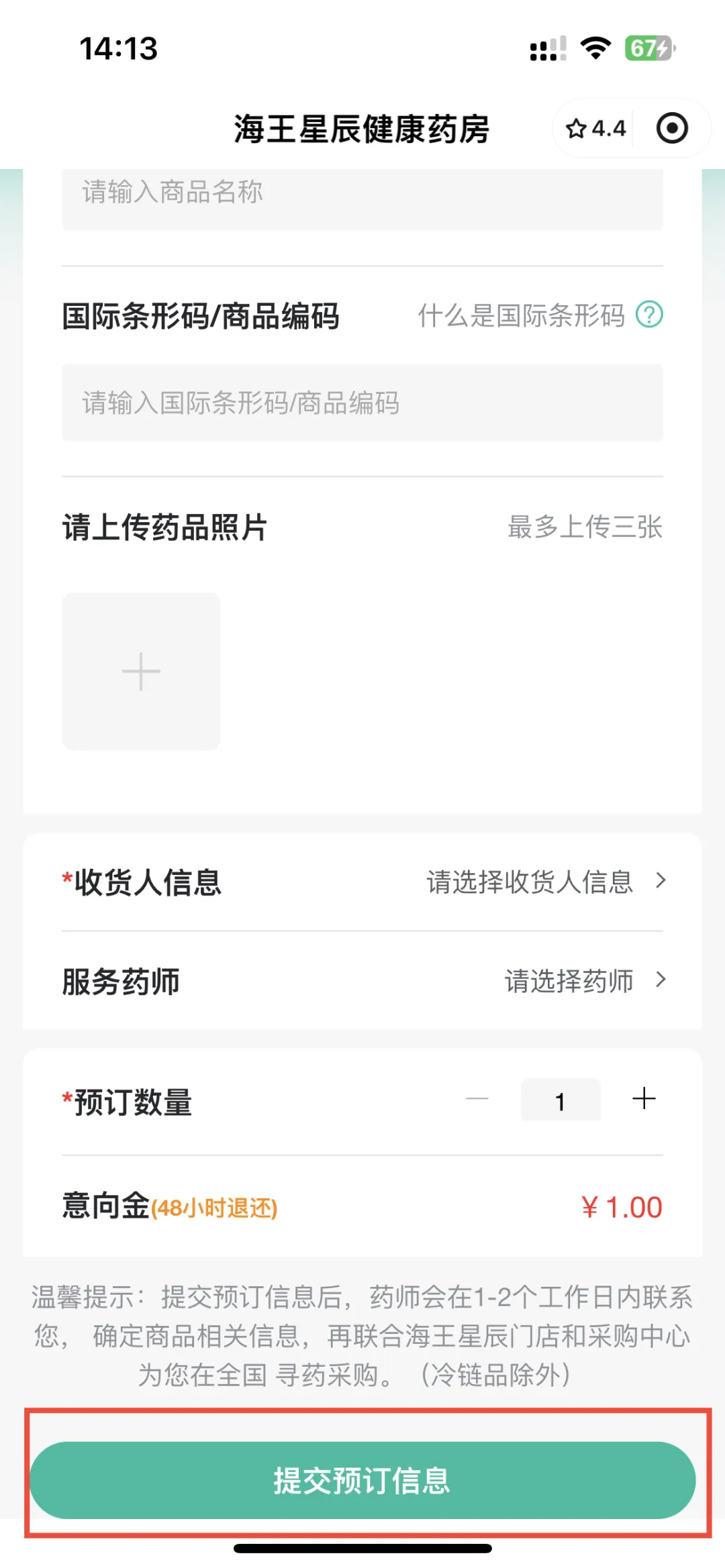Open the 什么是国际条形码 help icon
The width and height of the screenshot is (725, 1568).
(649, 315)
